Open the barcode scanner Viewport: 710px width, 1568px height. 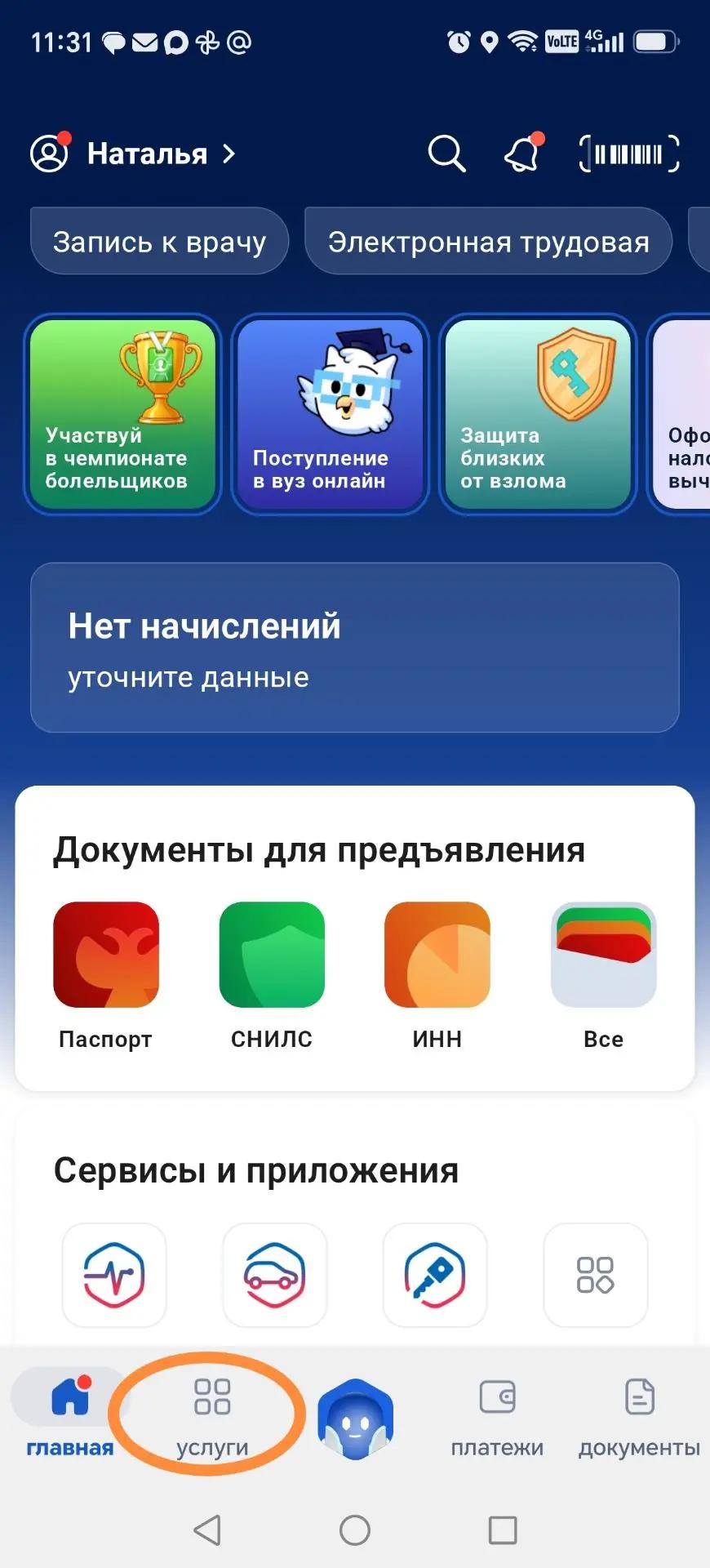tap(628, 154)
